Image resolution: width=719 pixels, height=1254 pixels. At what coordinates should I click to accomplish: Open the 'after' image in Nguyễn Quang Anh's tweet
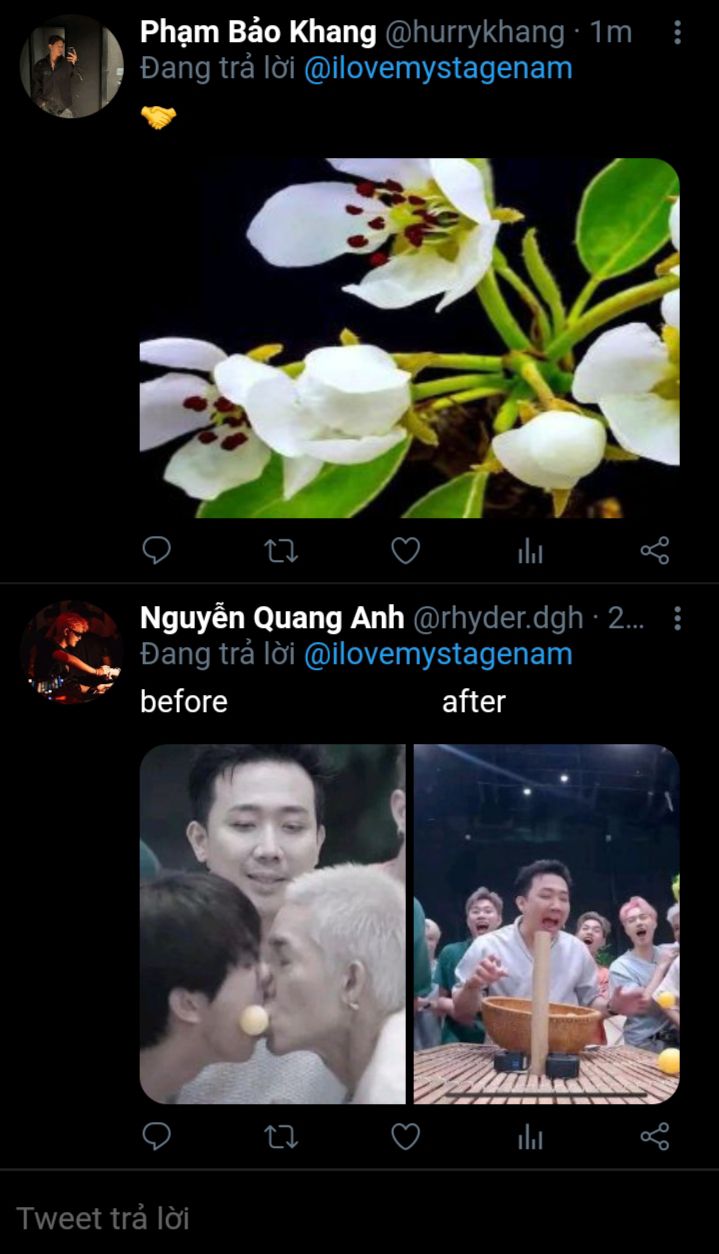coord(547,924)
